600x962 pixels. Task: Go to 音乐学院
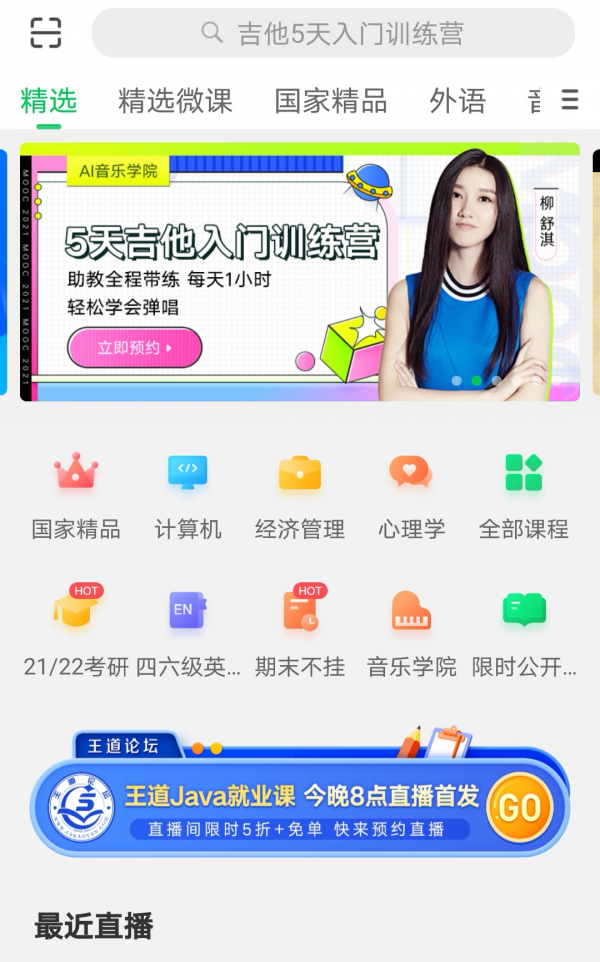(x=412, y=632)
